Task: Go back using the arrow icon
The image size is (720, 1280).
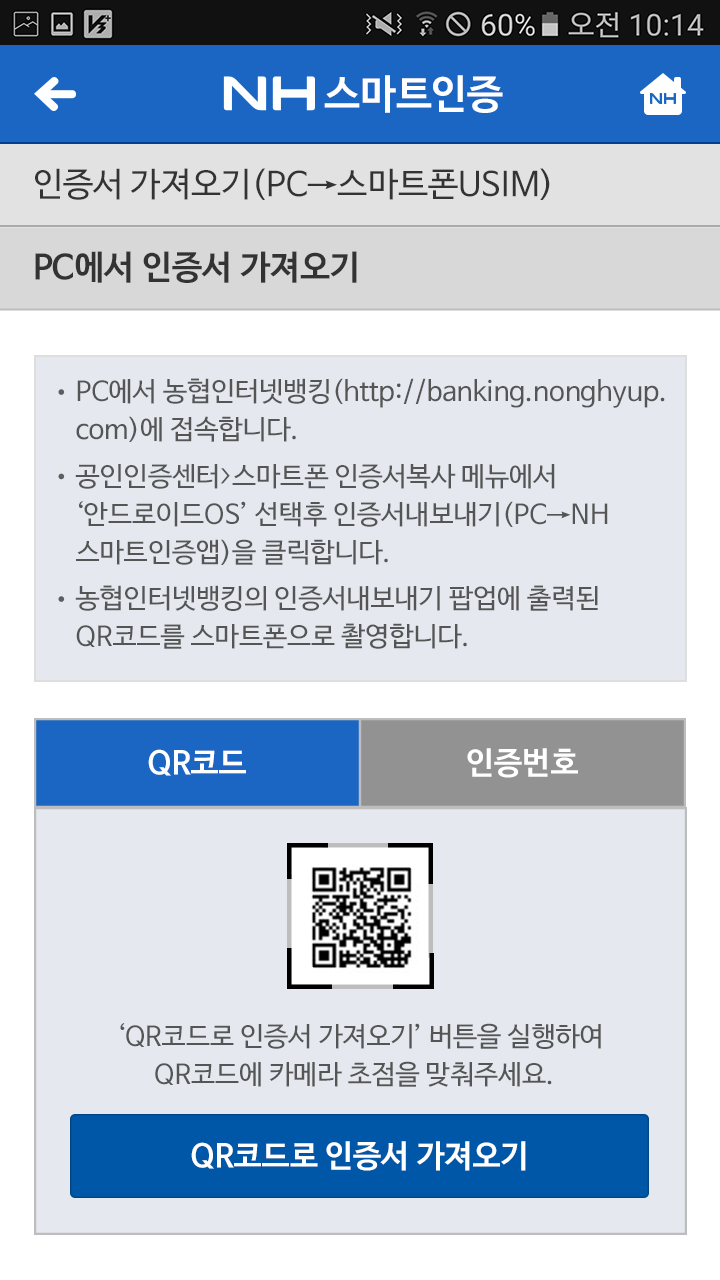Action: 55,94
